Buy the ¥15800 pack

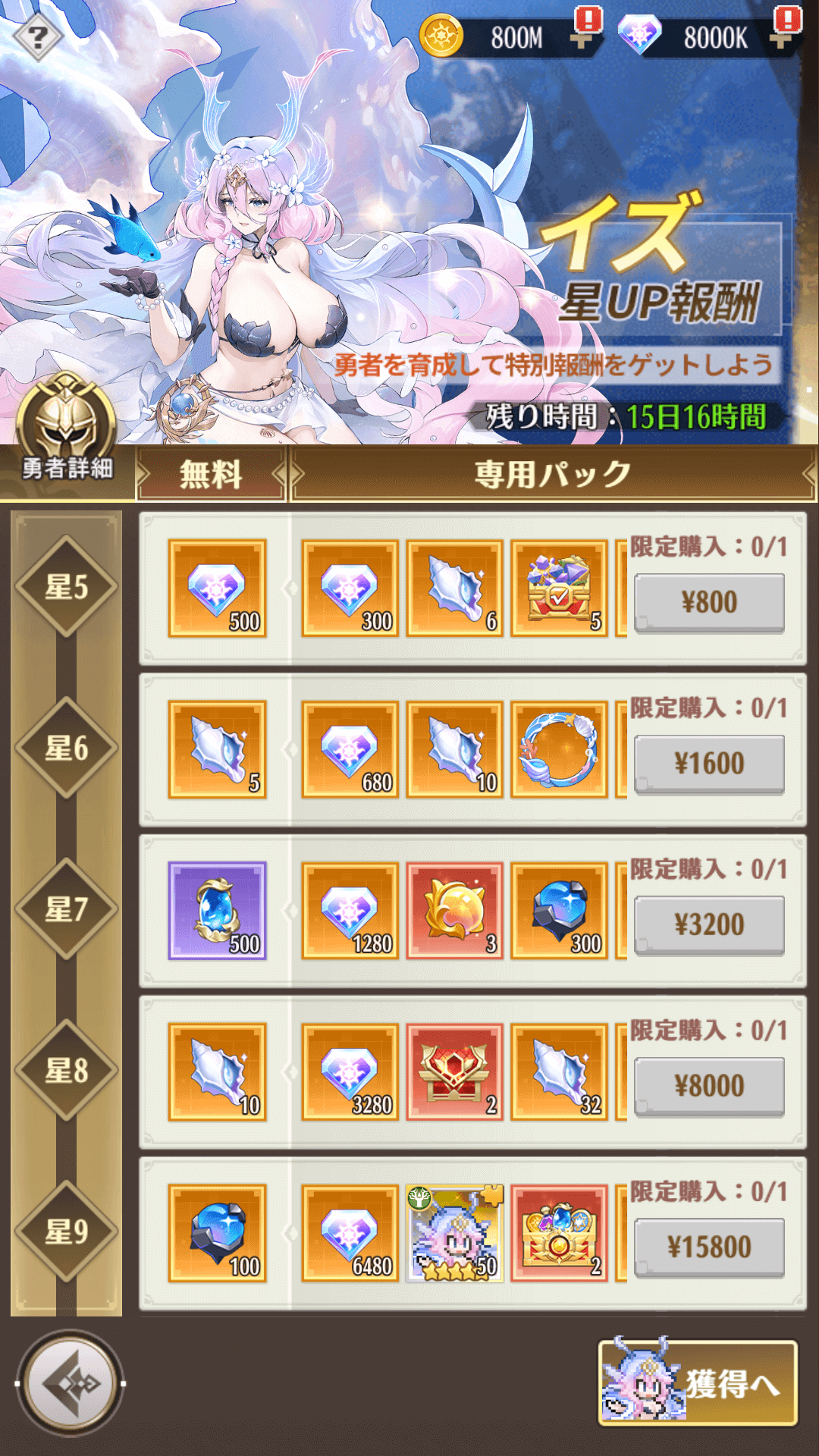708,1247
